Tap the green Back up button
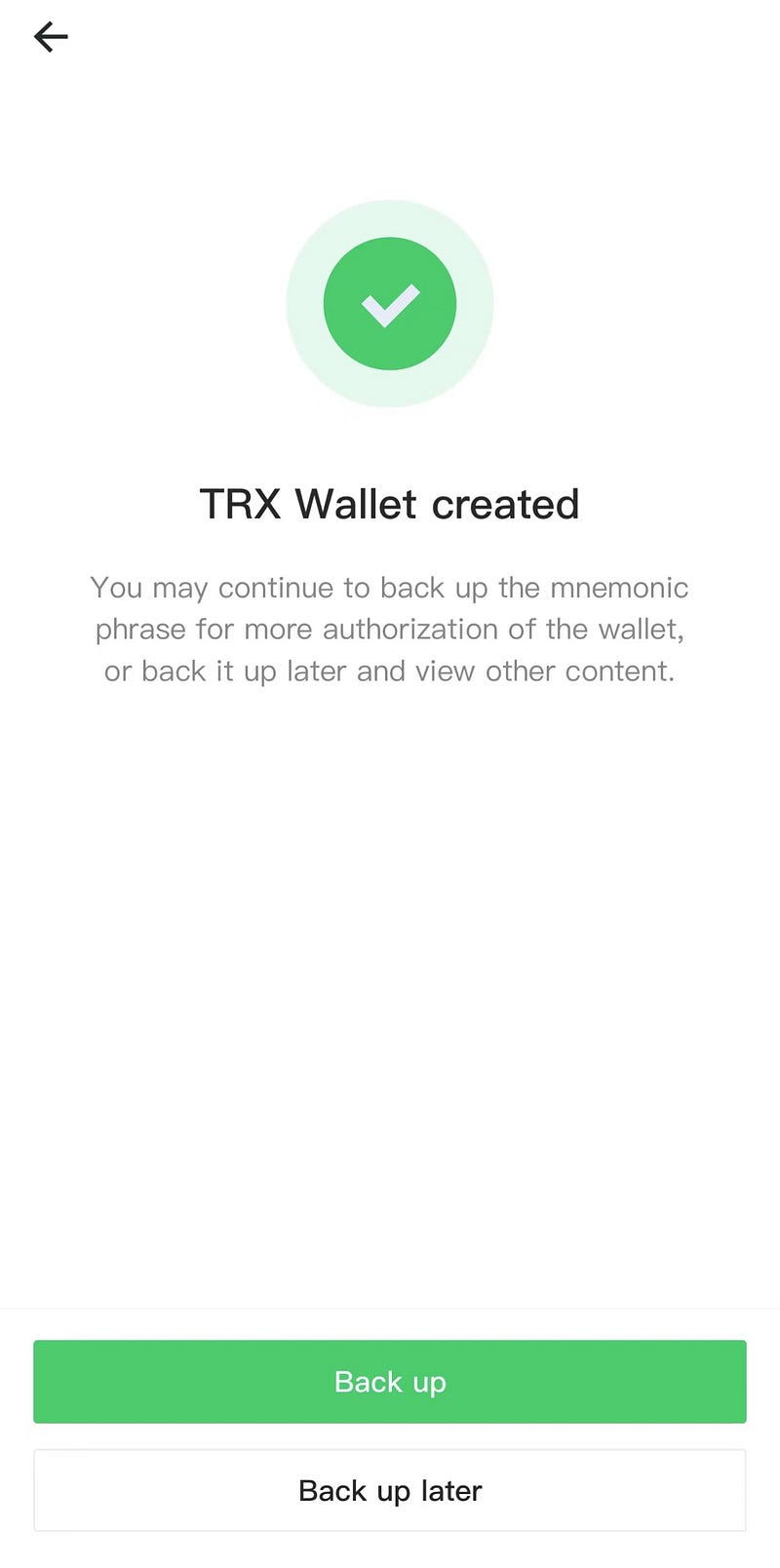 [390, 1381]
